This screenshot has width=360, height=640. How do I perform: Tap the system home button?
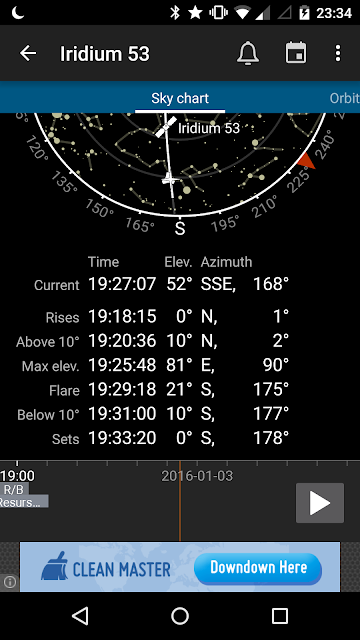coord(180,616)
